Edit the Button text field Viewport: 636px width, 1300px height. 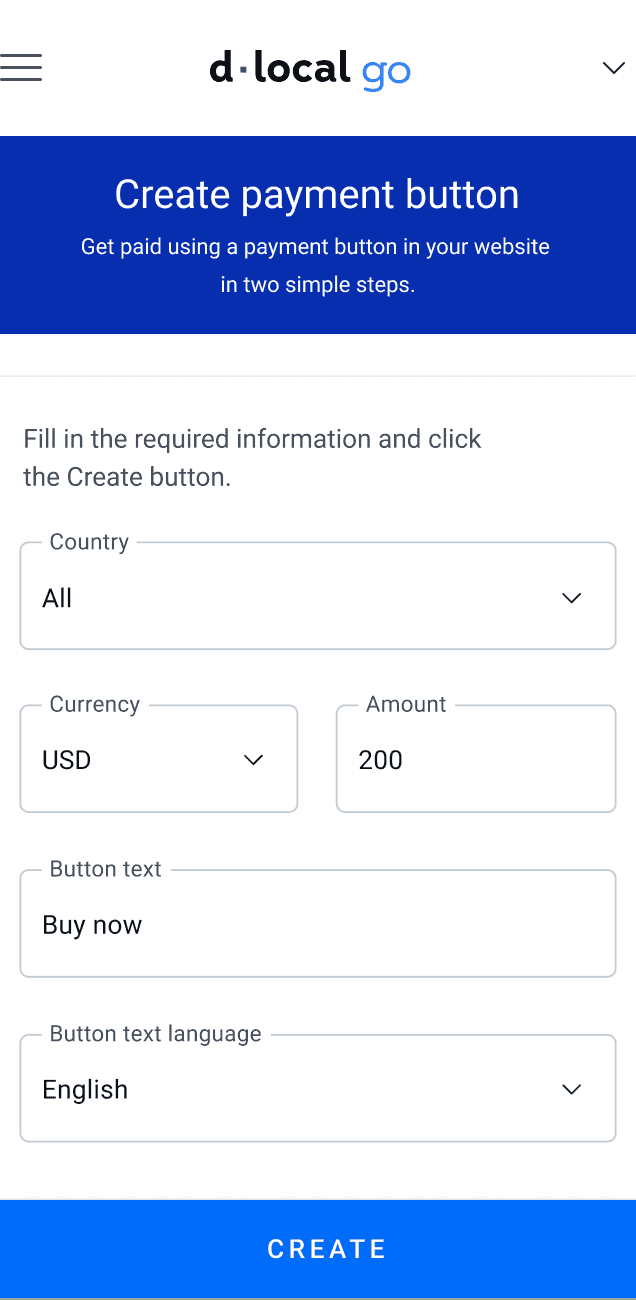tap(318, 924)
